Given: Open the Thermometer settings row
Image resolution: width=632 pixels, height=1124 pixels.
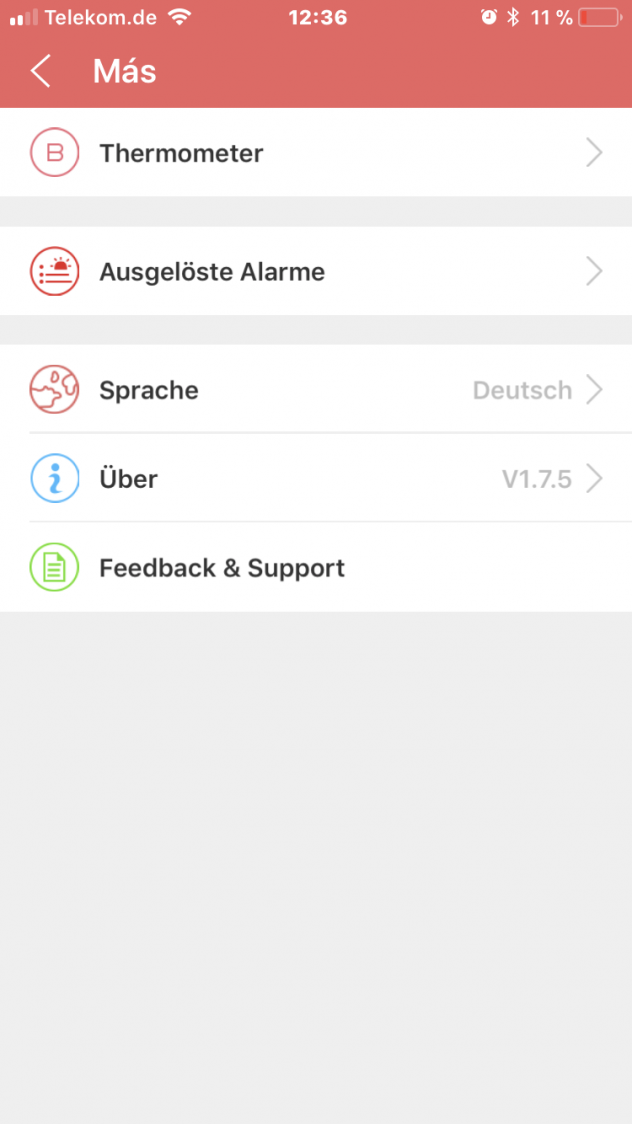Looking at the screenshot, I should pos(316,153).
